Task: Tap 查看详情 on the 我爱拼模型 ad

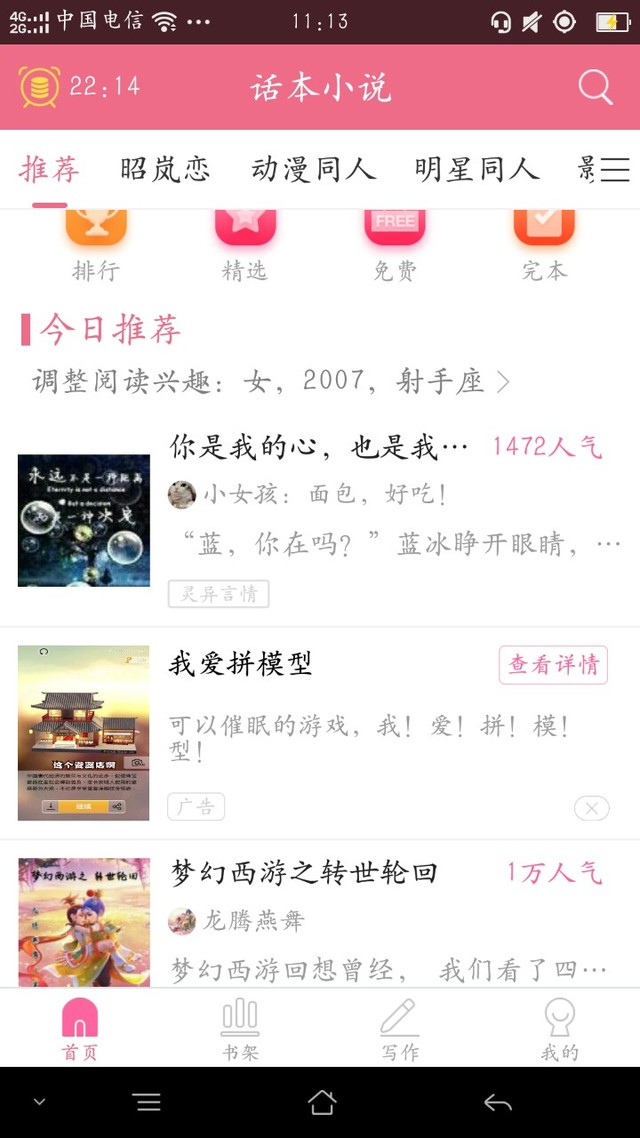Action: [553, 665]
